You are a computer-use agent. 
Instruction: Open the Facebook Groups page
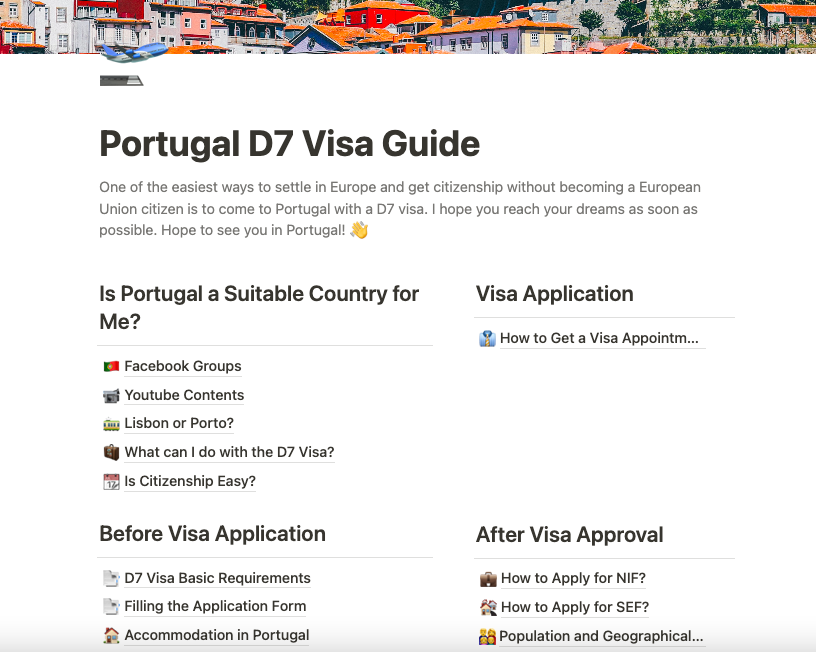[x=182, y=366]
